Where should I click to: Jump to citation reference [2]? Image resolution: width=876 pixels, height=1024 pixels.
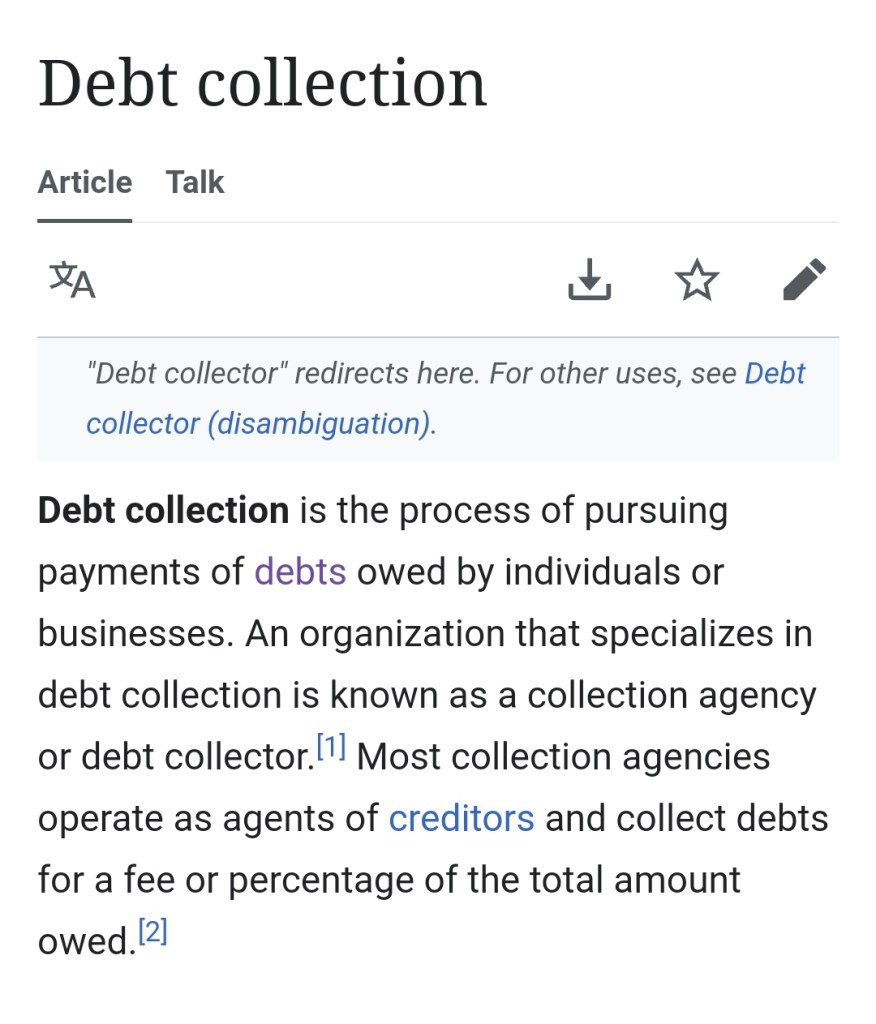click(152, 933)
